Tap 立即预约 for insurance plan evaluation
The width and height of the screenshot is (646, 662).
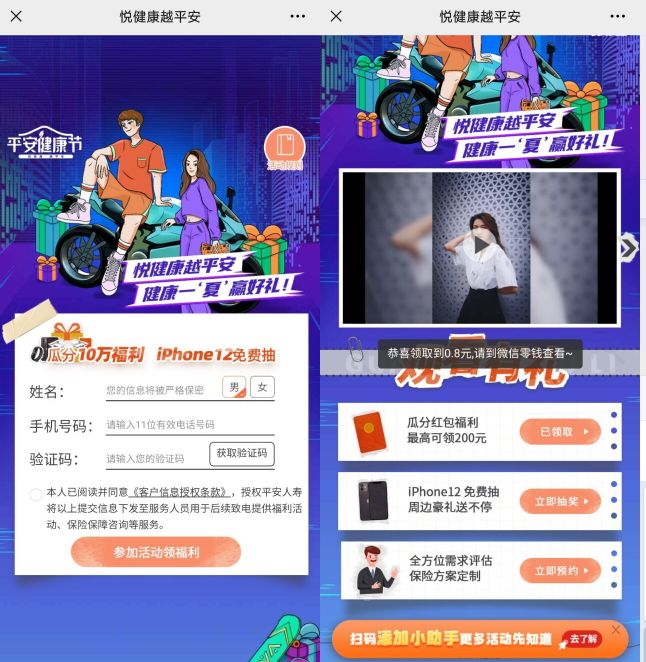point(560,570)
